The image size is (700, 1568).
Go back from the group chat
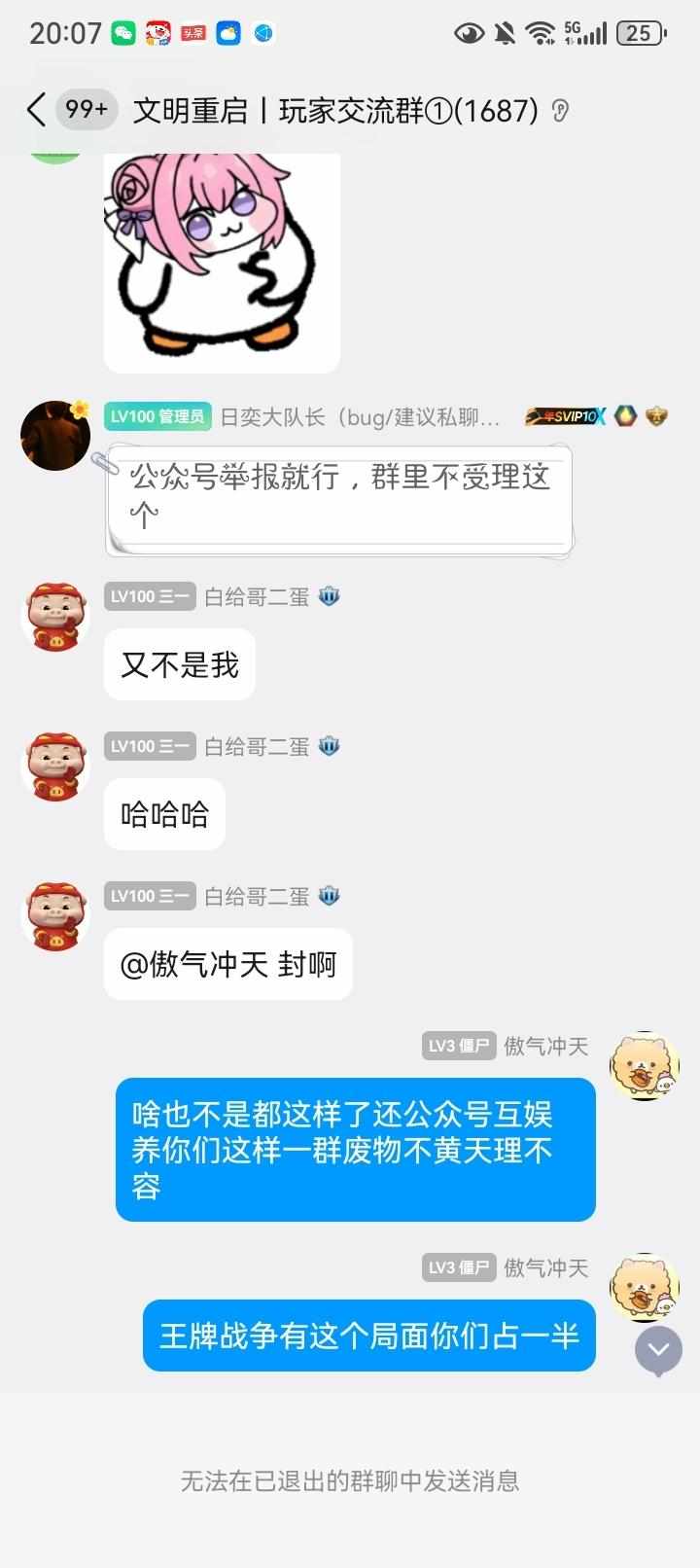point(37,110)
